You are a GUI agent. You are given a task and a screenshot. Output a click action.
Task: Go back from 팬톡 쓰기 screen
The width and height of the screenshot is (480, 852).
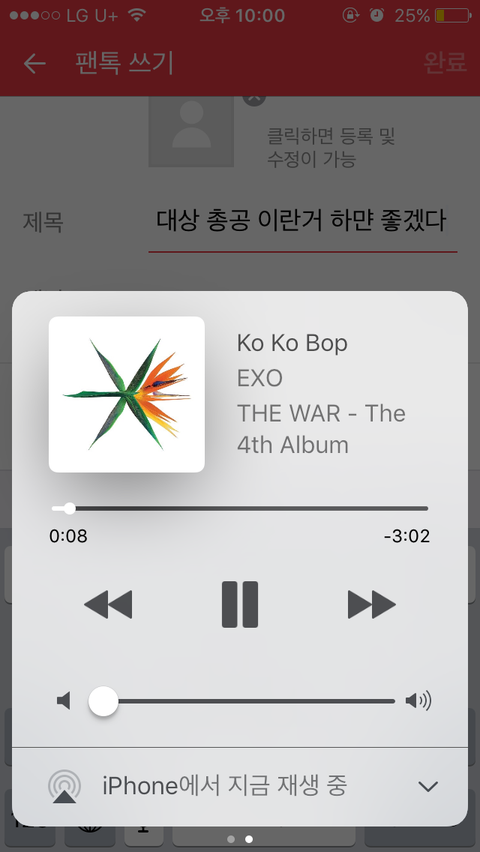pos(35,64)
